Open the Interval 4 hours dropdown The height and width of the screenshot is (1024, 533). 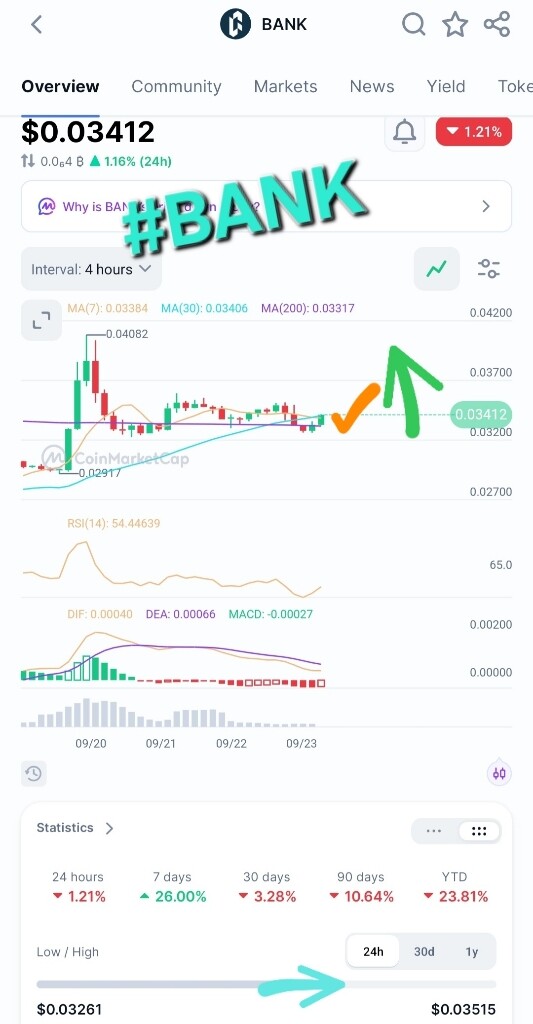pyautogui.click(x=91, y=269)
